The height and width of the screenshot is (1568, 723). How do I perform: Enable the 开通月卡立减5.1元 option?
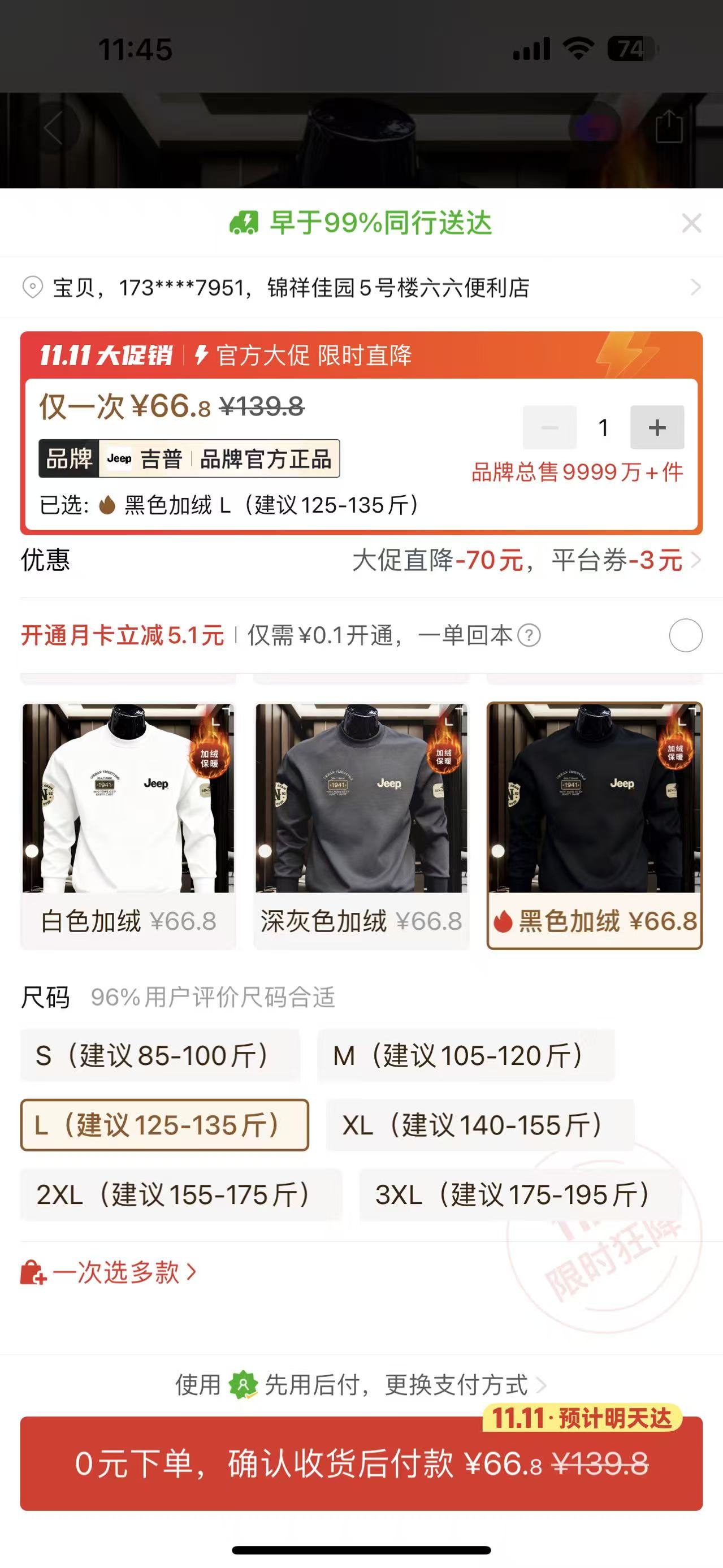(x=685, y=635)
